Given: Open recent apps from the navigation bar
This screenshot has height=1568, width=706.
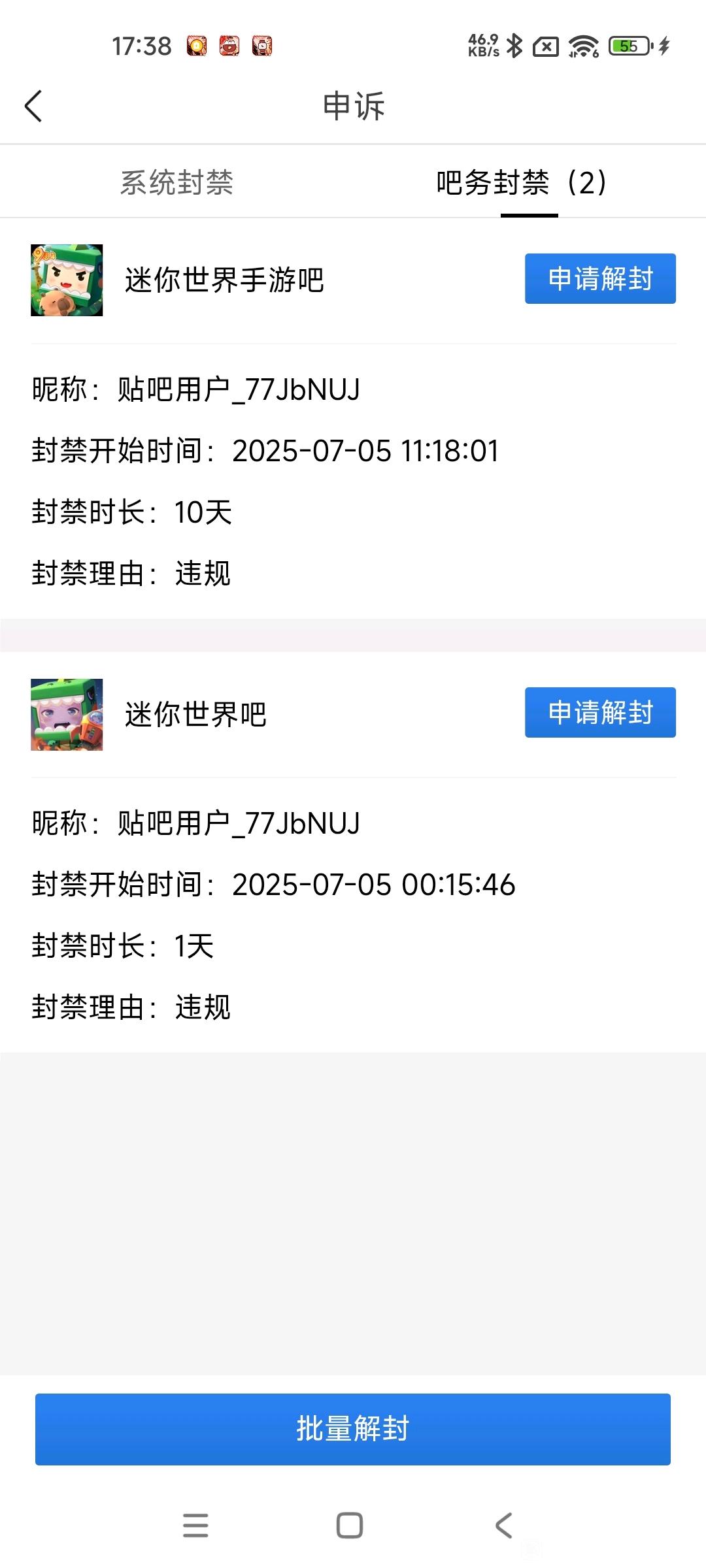Looking at the screenshot, I should coord(195,1526).
